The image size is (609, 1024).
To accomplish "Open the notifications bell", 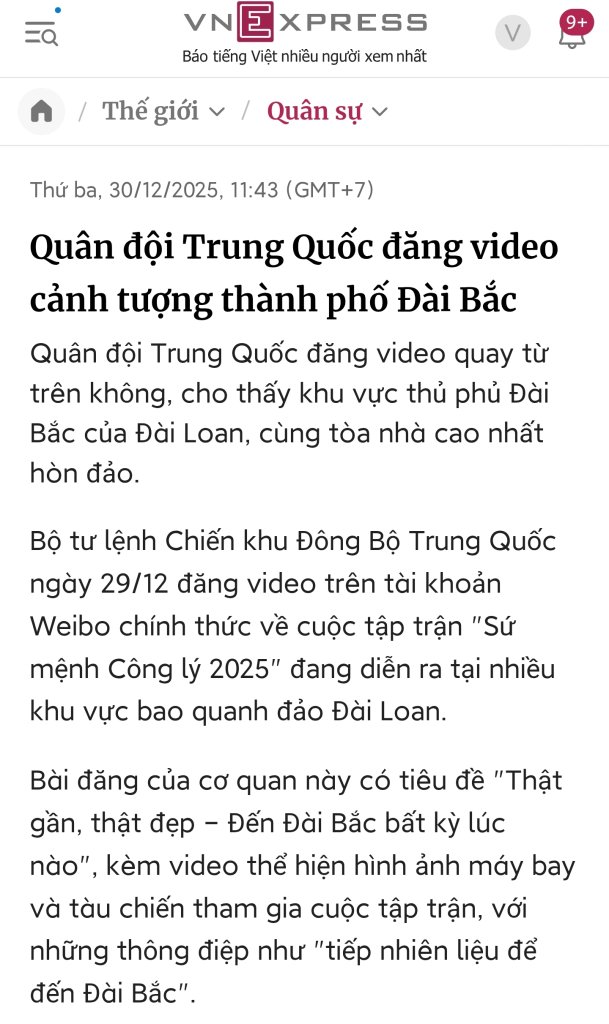I will click(572, 32).
